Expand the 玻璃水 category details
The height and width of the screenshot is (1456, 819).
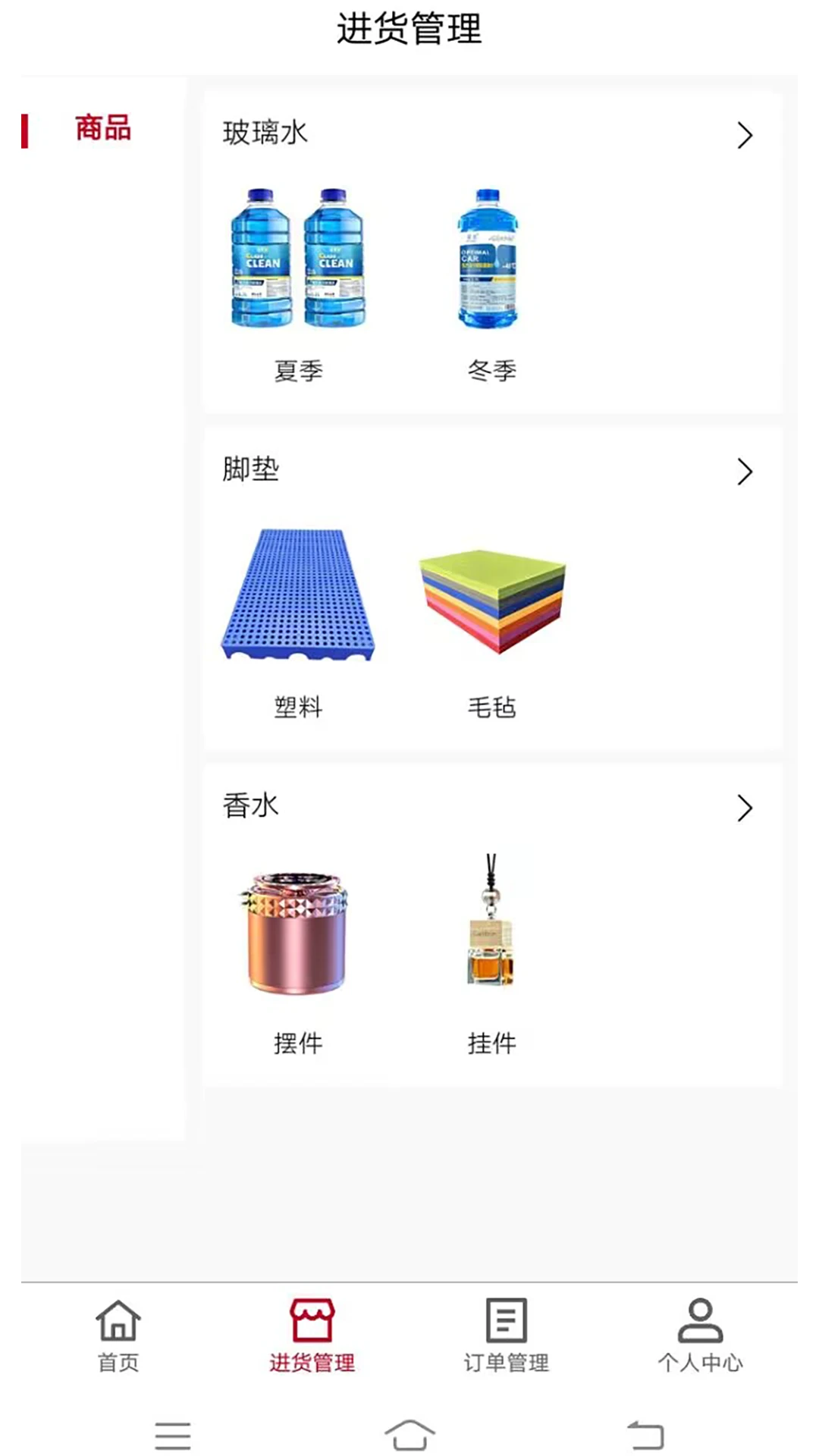(745, 135)
